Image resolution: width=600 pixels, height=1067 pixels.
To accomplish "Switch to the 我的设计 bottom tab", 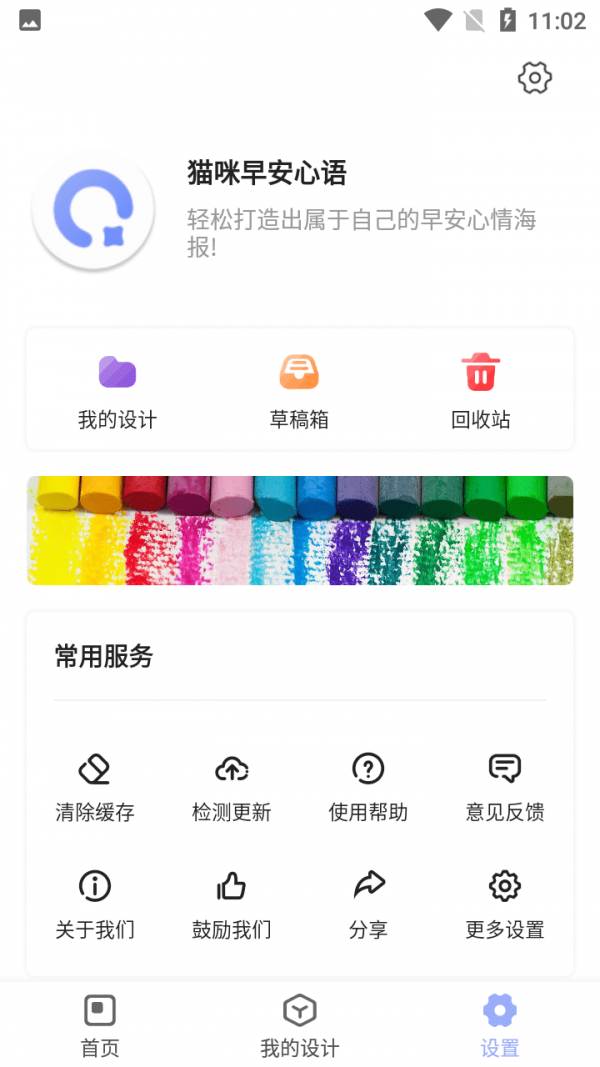I will pos(300,1025).
